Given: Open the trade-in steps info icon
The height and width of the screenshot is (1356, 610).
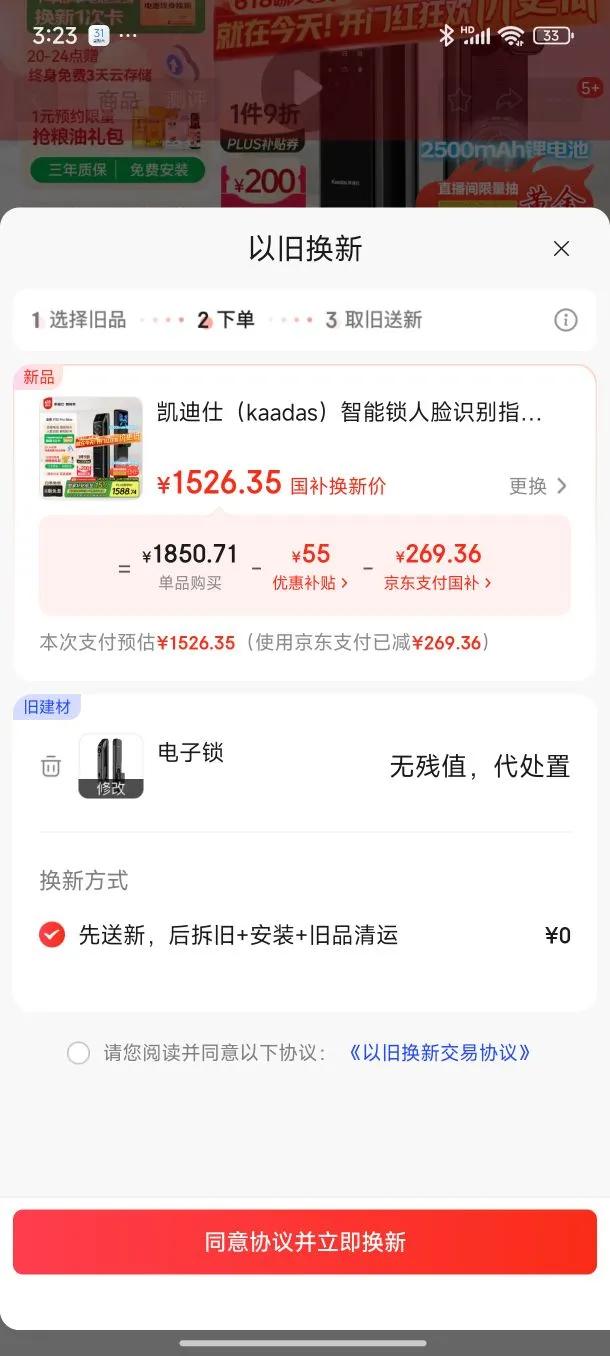Looking at the screenshot, I should [565, 320].
